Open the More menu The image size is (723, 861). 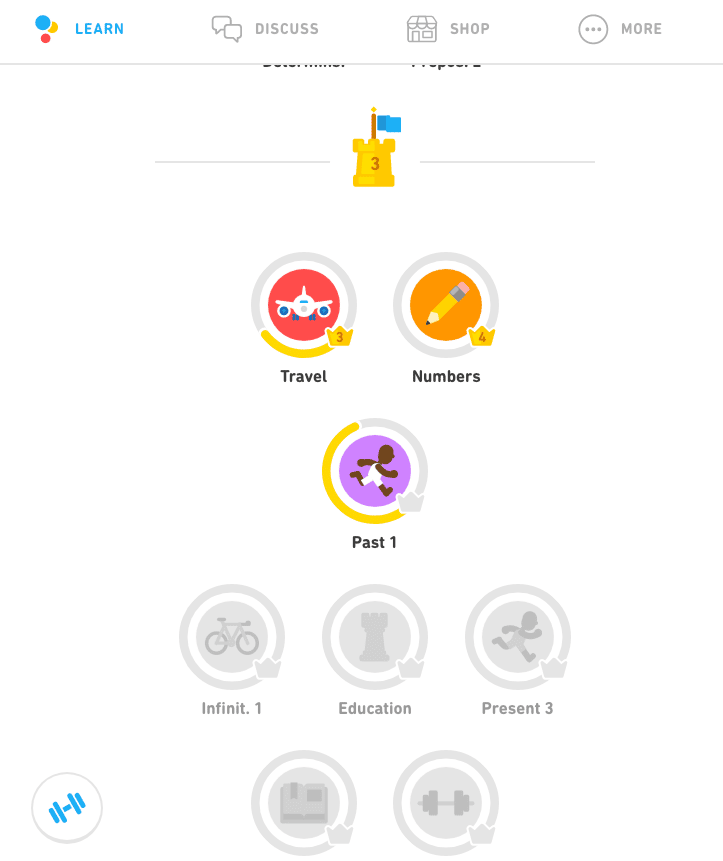(620, 29)
